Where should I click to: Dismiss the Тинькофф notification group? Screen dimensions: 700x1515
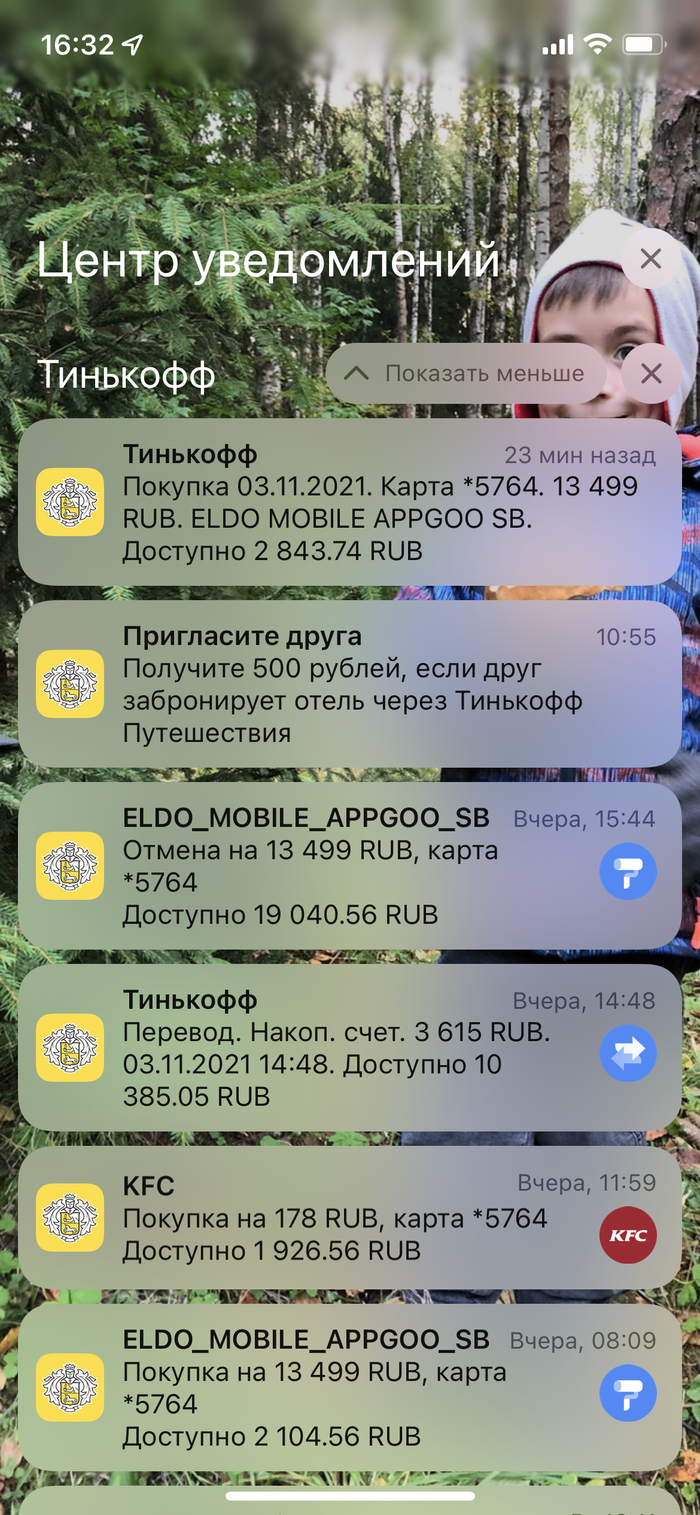[x=651, y=374]
